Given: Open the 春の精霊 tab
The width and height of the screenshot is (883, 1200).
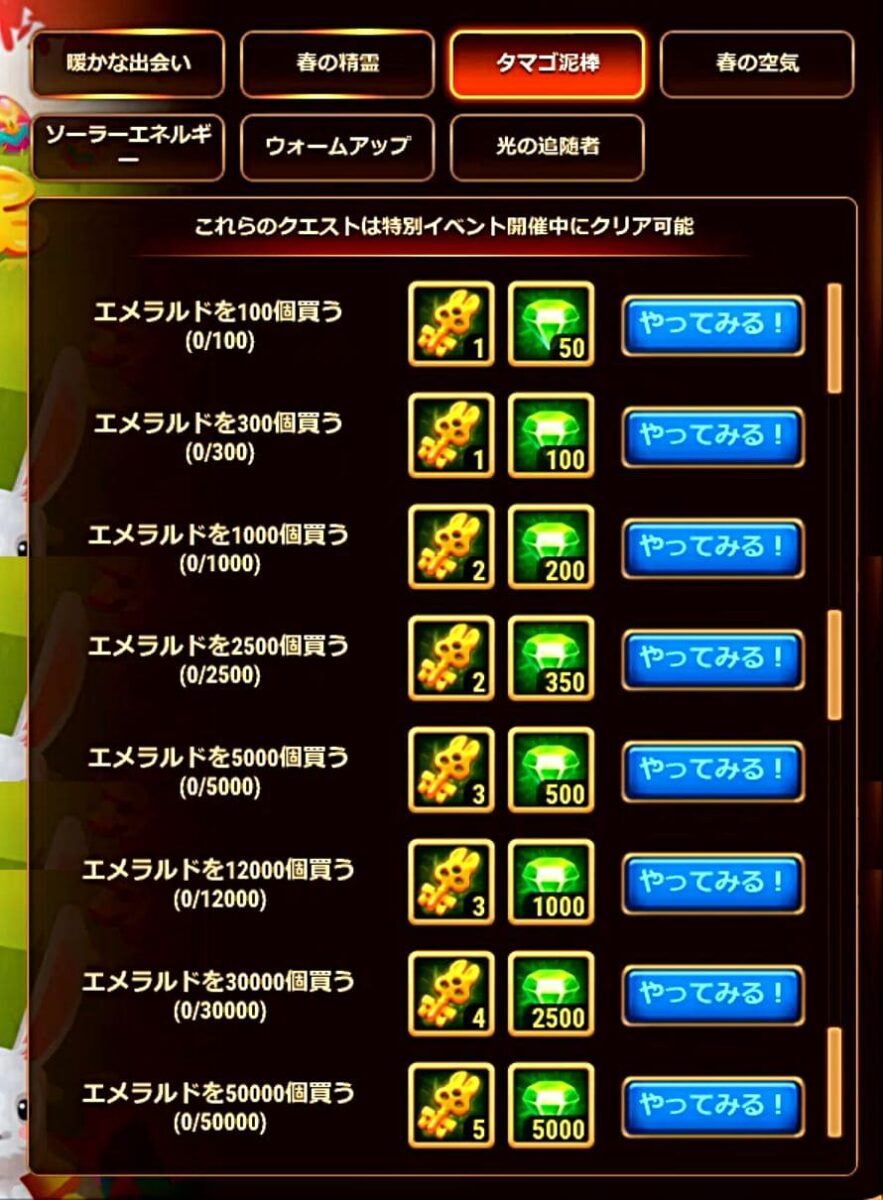Looking at the screenshot, I should (337, 64).
